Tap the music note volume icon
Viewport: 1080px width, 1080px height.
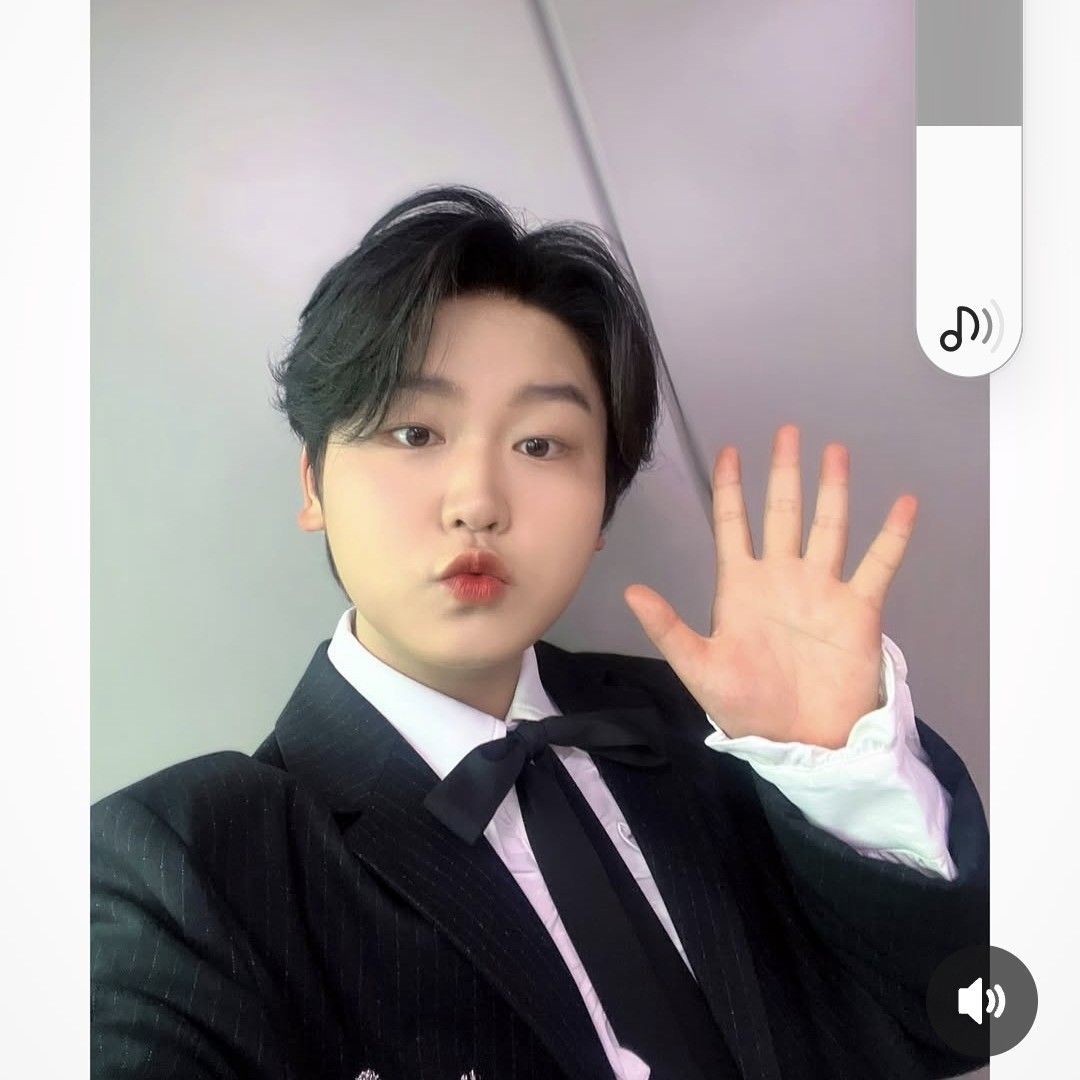point(969,327)
